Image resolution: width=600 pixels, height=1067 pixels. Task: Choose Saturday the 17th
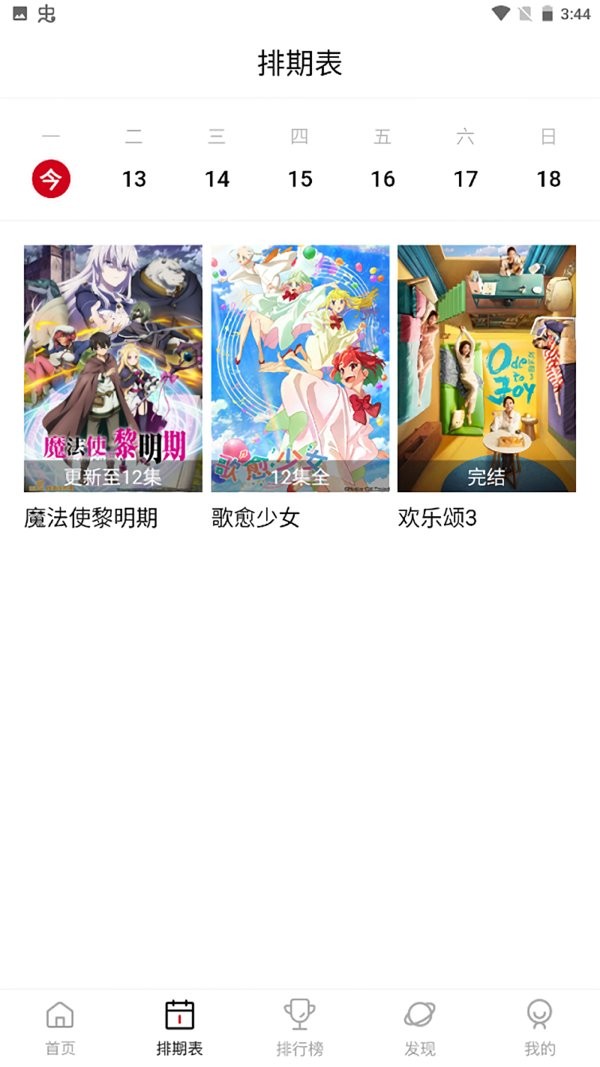[466, 179]
